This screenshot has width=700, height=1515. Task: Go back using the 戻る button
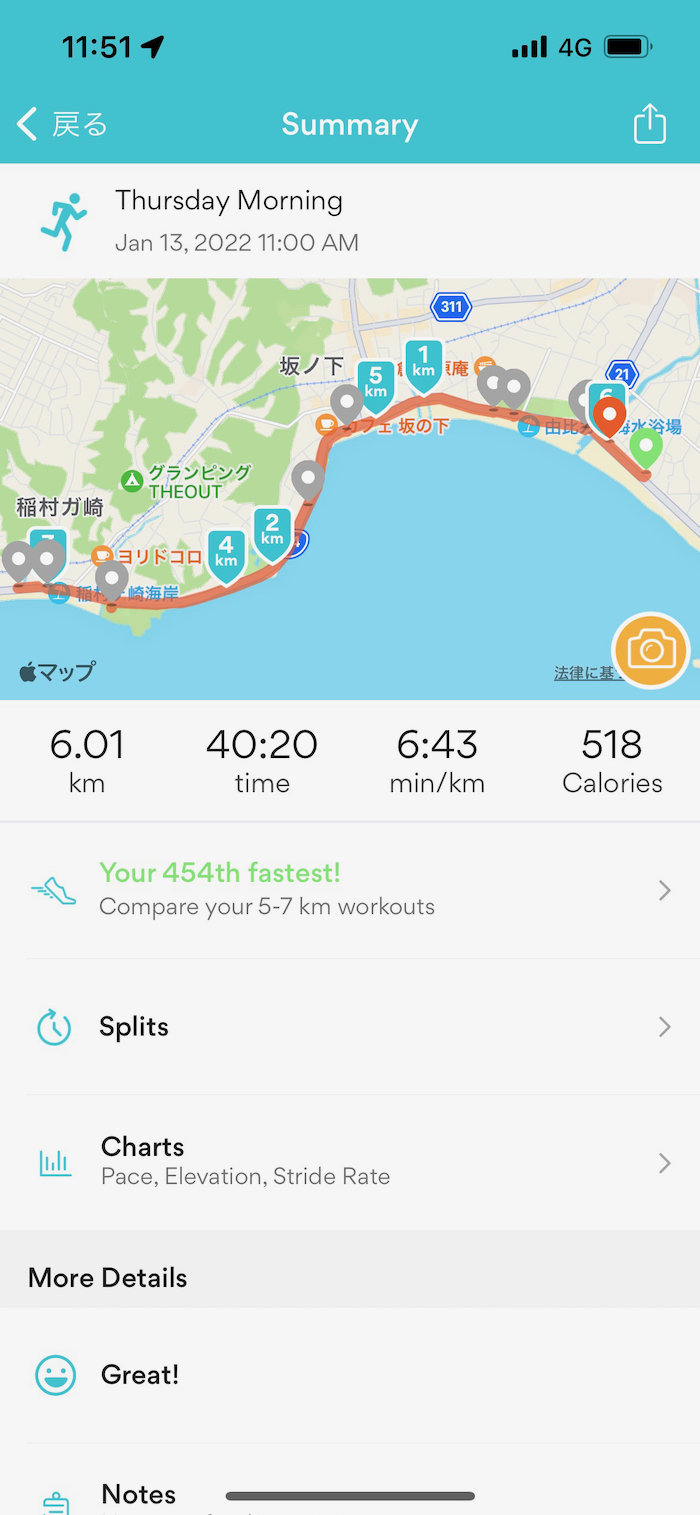(x=62, y=125)
